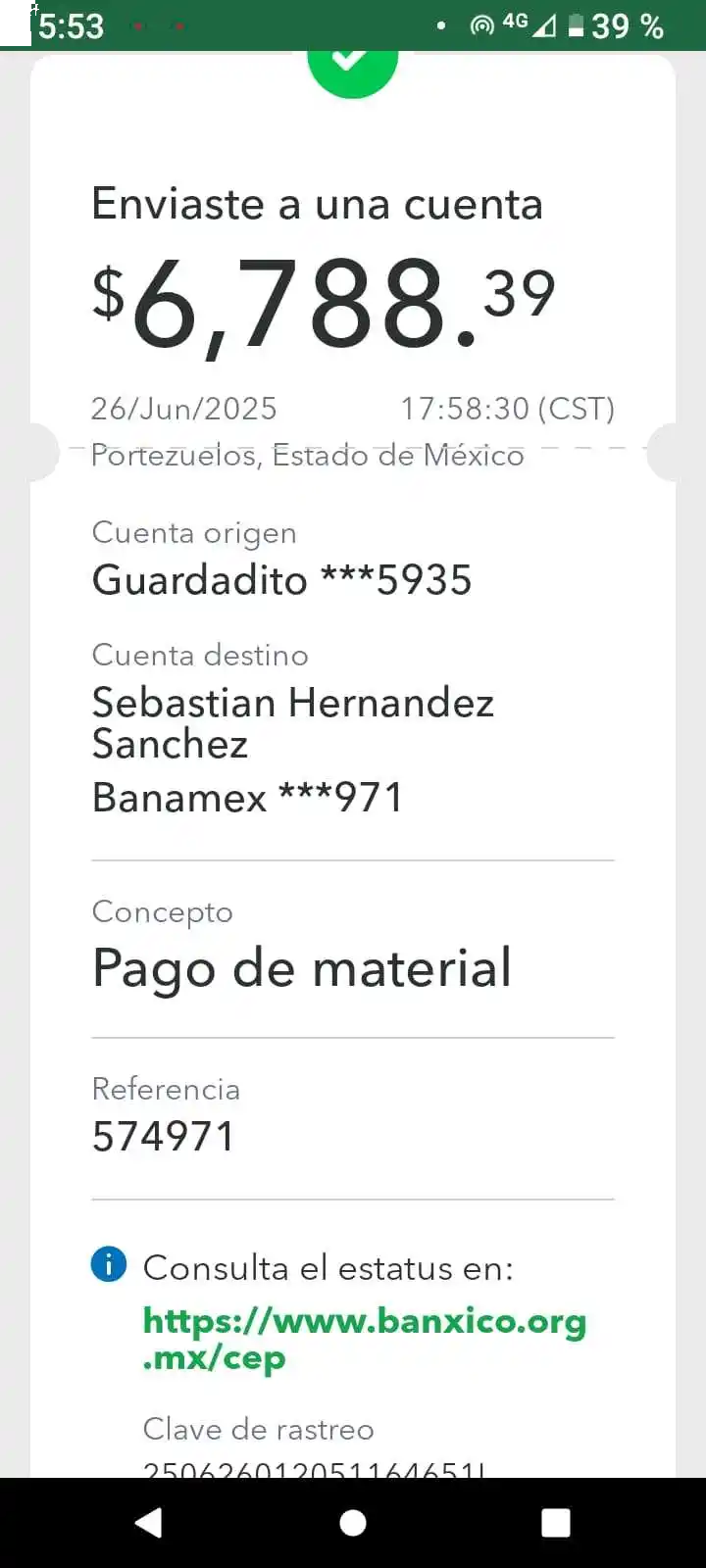Go back using the system back button
Image resolution: width=706 pixels, height=1568 pixels.
click(148, 1523)
